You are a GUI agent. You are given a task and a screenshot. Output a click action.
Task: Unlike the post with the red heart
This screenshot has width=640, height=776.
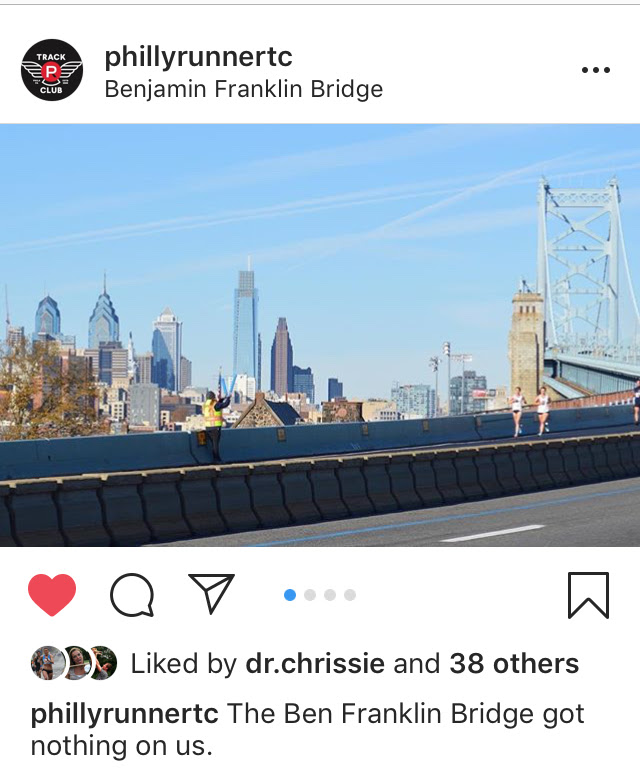(52, 596)
